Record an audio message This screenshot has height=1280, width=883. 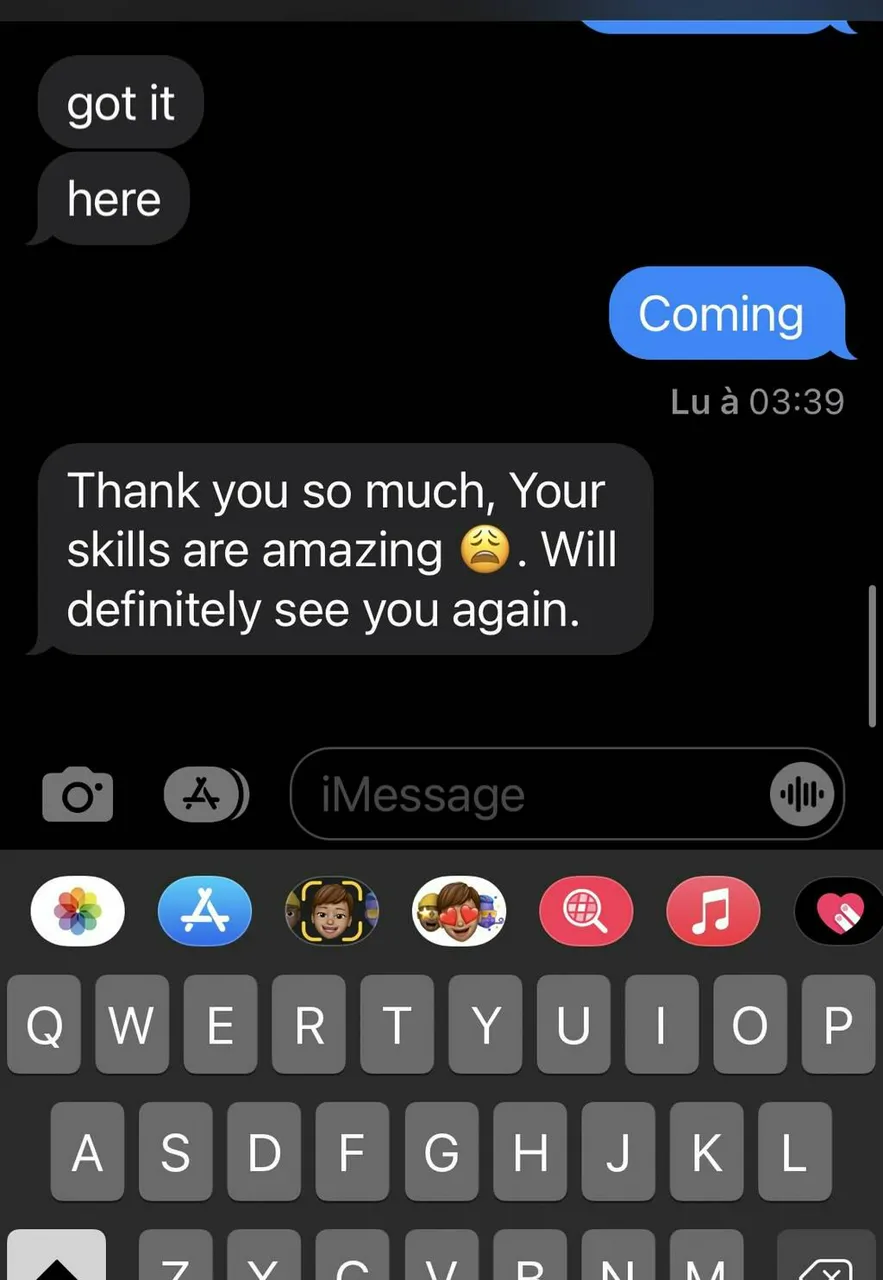[x=801, y=796]
